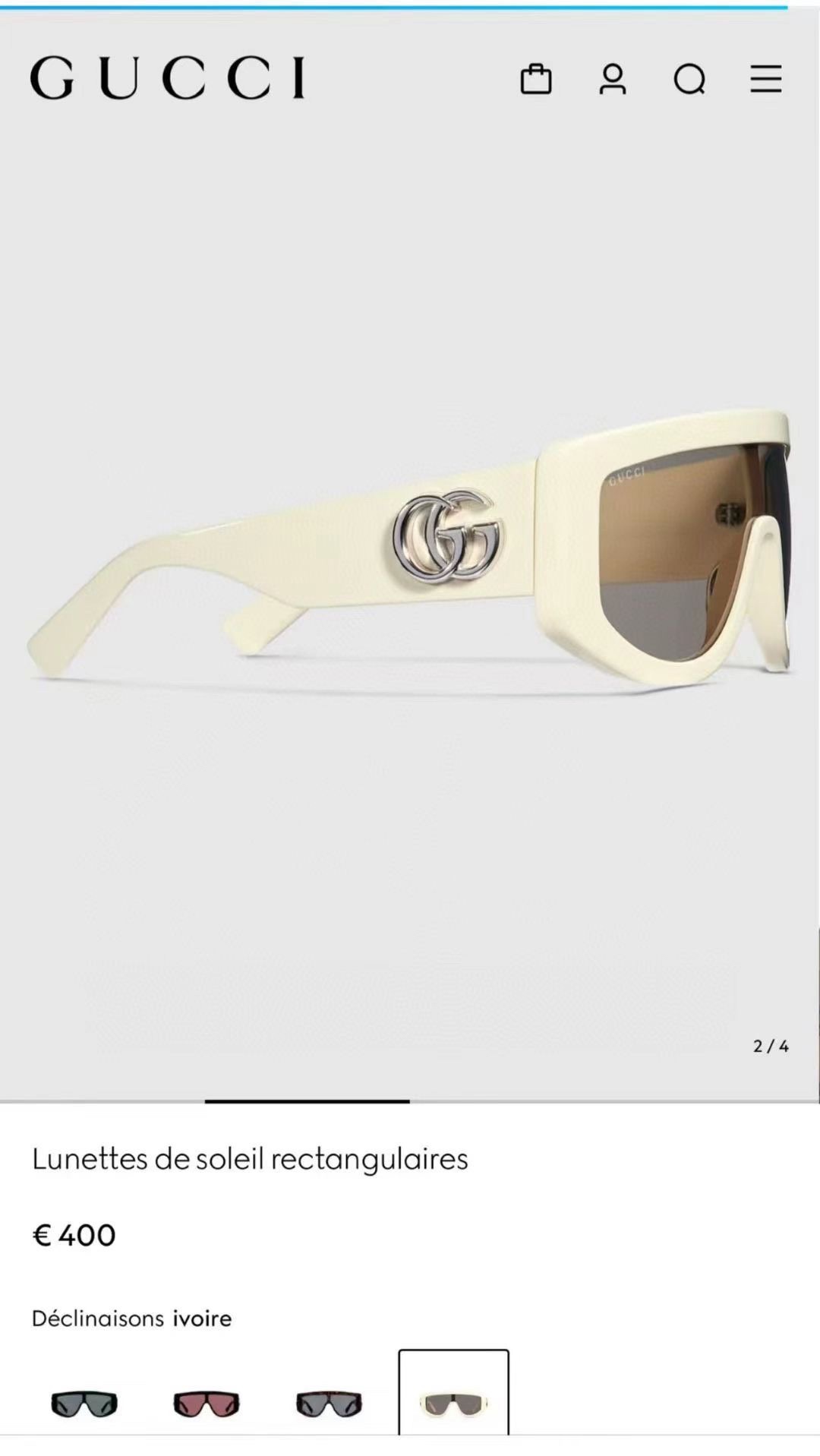Select the search magnifier in the header
Screen dimensions: 820x1456
[689, 80]
